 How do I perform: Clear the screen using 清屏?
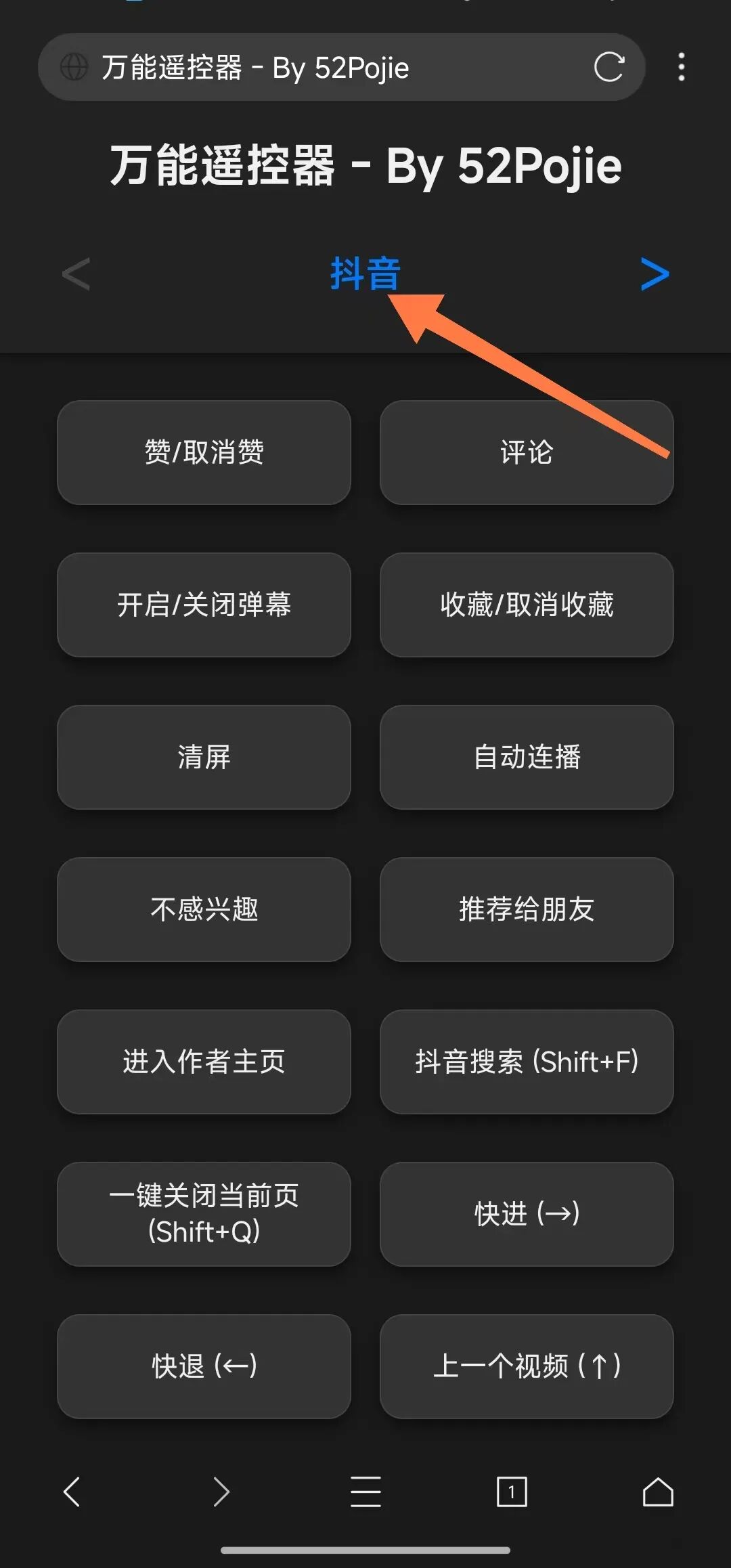coord(204,757)
